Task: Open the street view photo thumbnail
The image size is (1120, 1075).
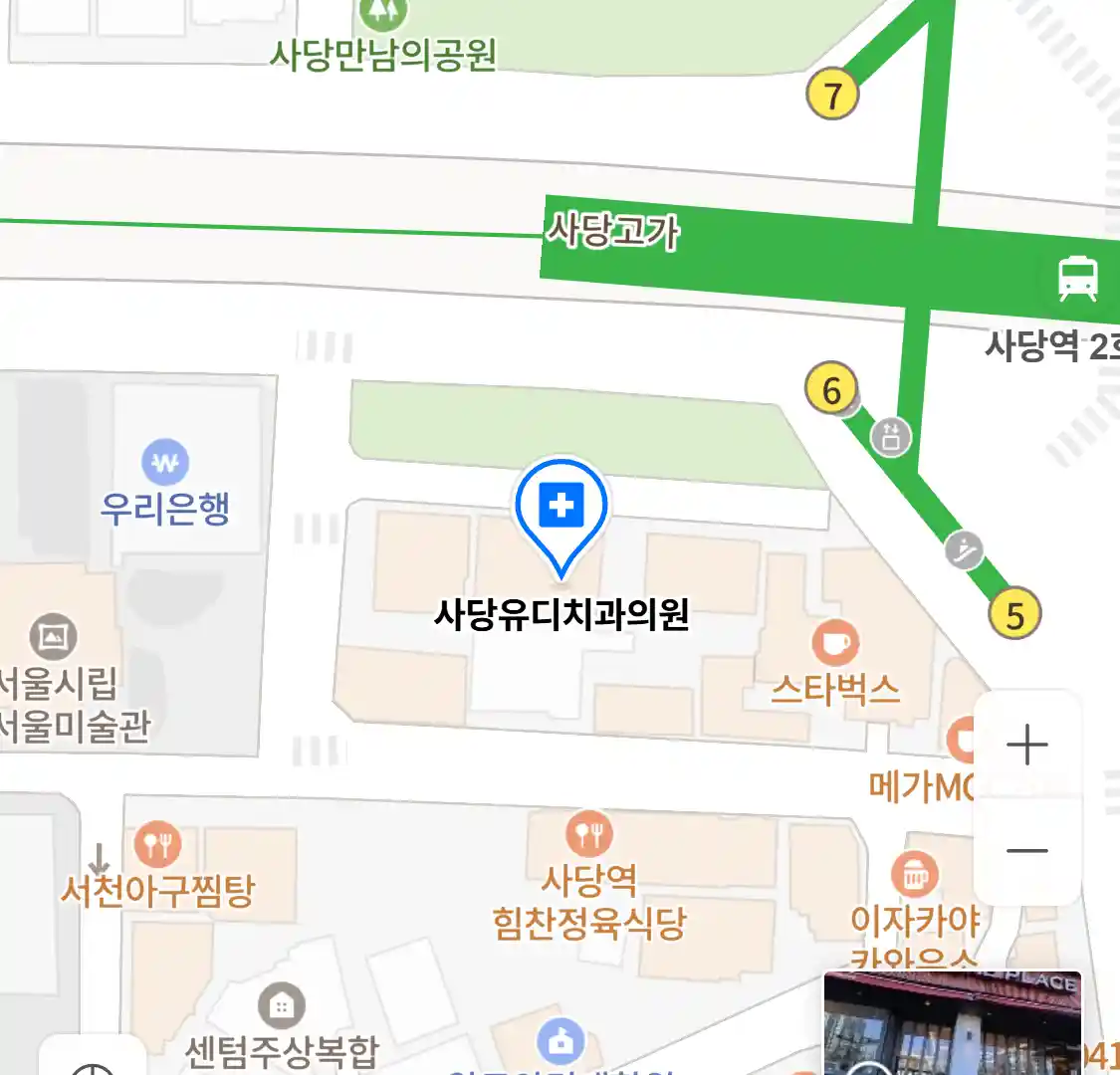Action: [952, 1023]
